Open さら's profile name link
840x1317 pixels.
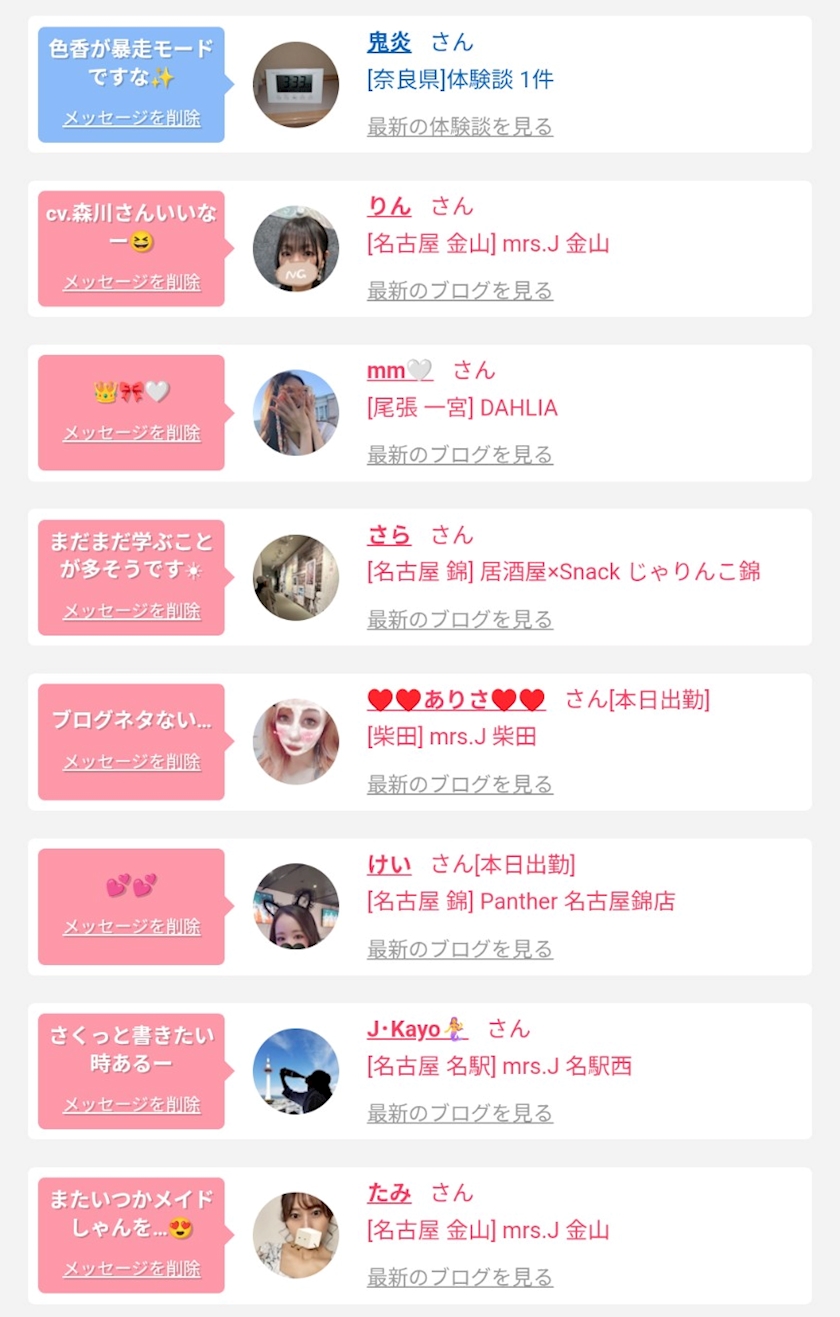coord(389,535)
